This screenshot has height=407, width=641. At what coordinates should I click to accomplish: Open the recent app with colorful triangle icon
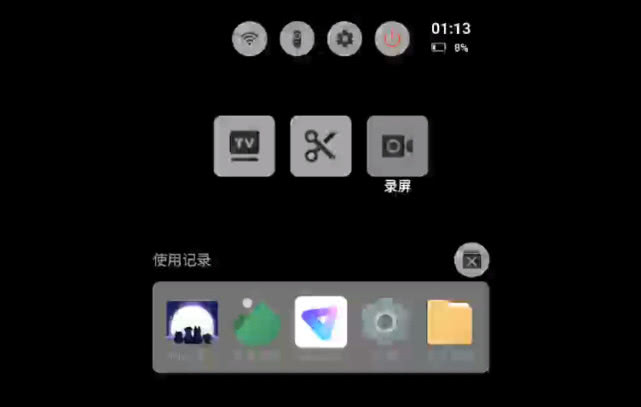click(x=321, y=322)
